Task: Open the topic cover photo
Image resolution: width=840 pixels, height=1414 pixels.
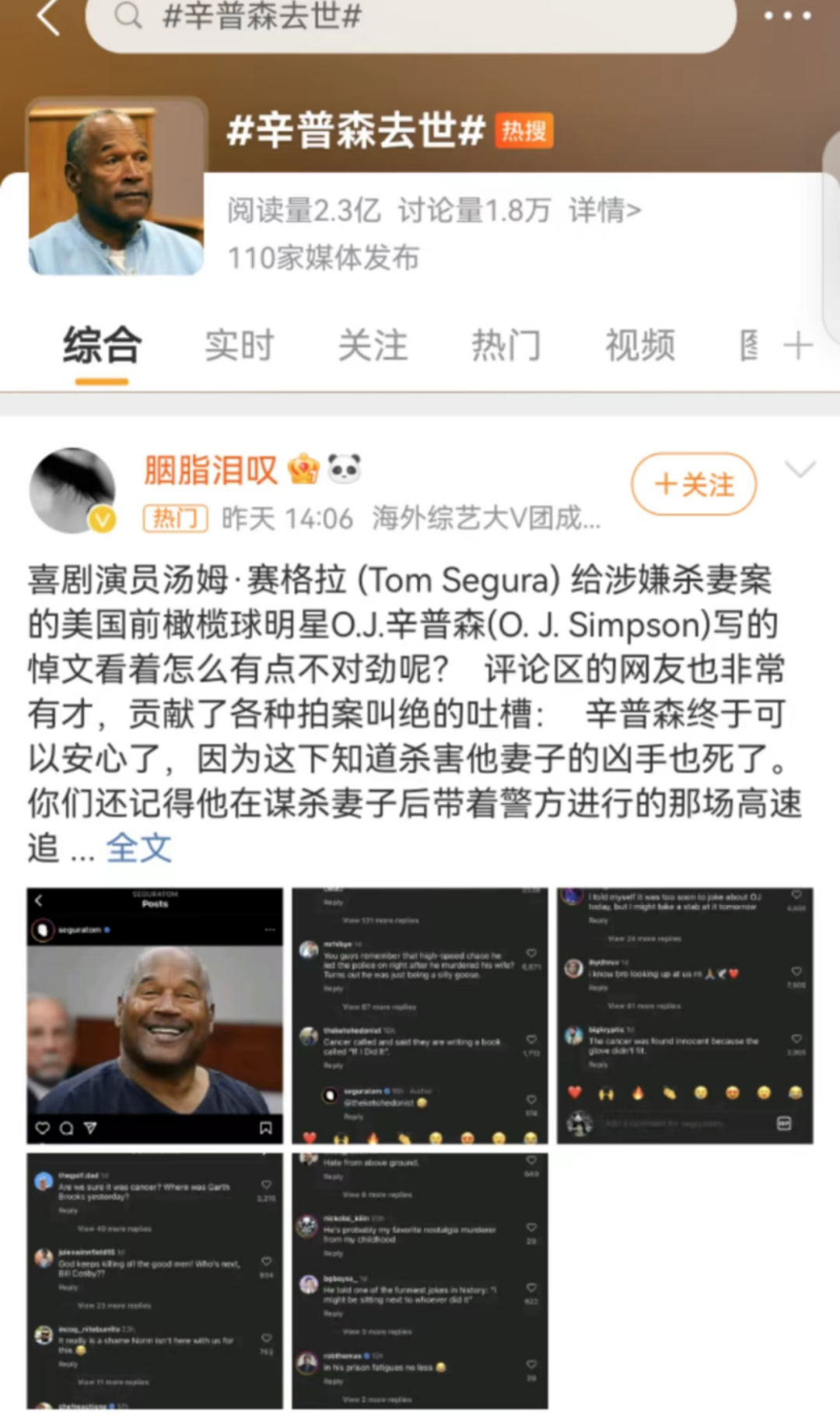Action: pos(117,187)
